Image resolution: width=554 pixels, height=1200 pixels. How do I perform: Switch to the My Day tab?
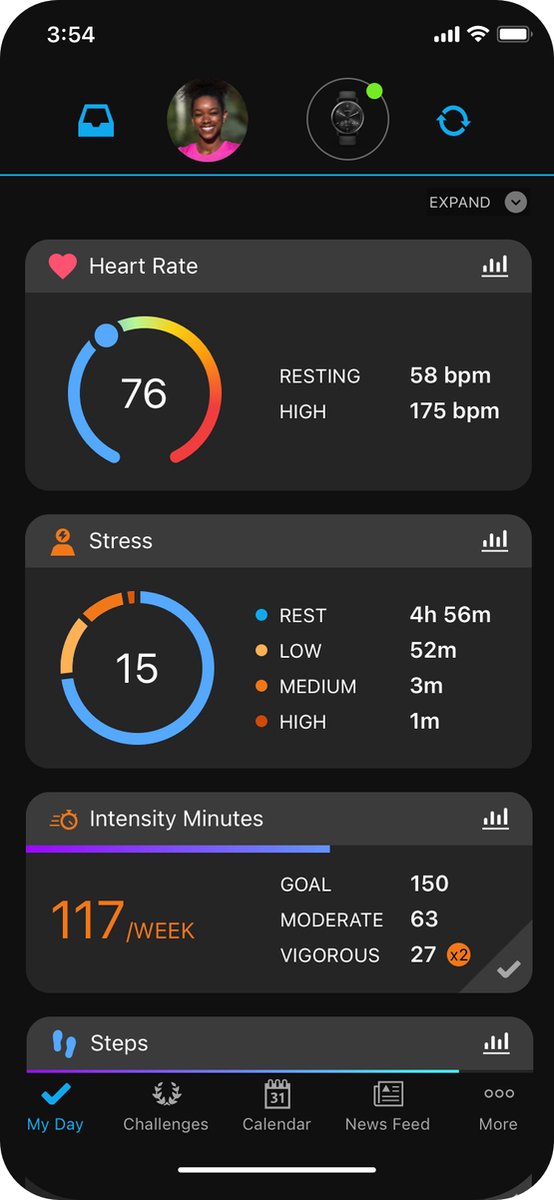pyautogui.click(x=55, y=1107)
